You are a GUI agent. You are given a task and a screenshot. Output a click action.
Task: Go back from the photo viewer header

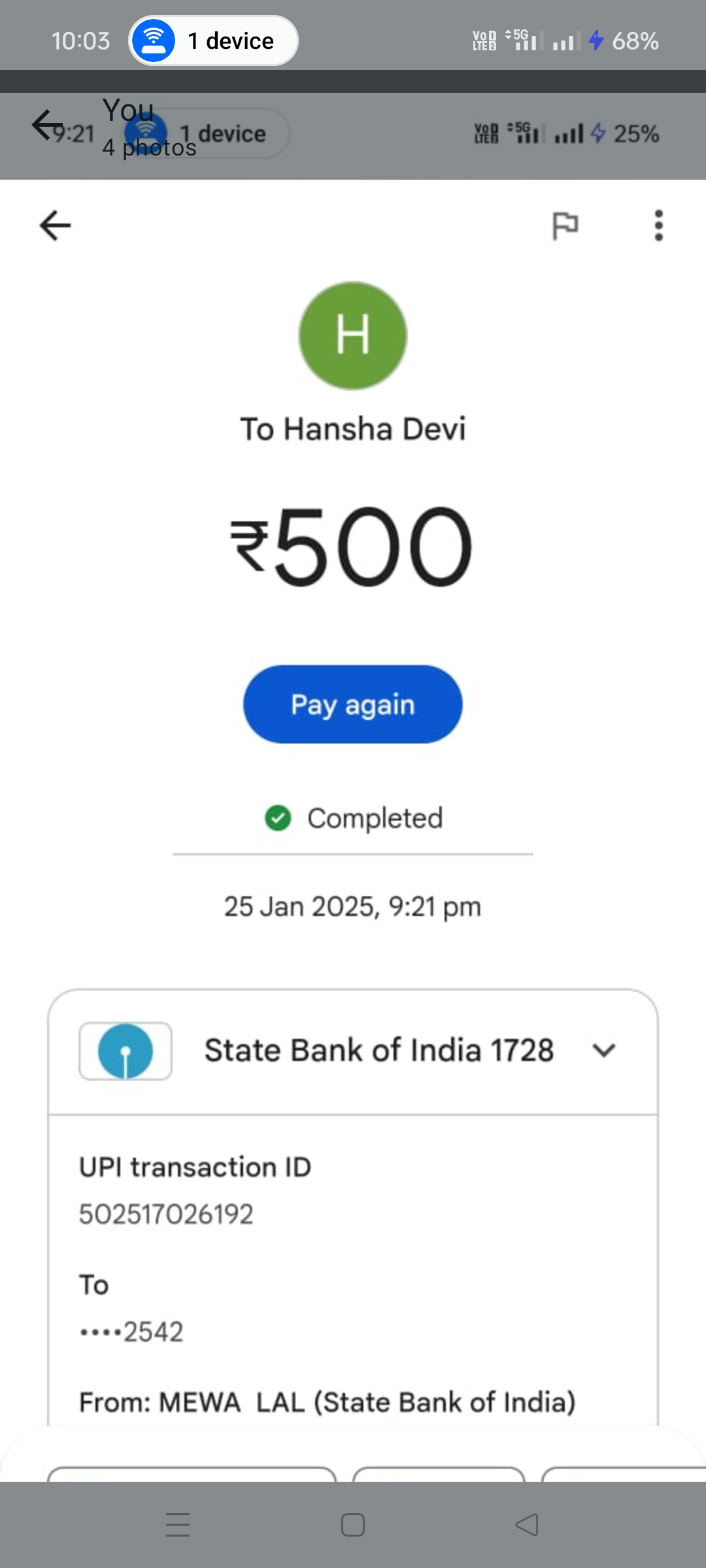pyautogui.click(x=47, y=124)
